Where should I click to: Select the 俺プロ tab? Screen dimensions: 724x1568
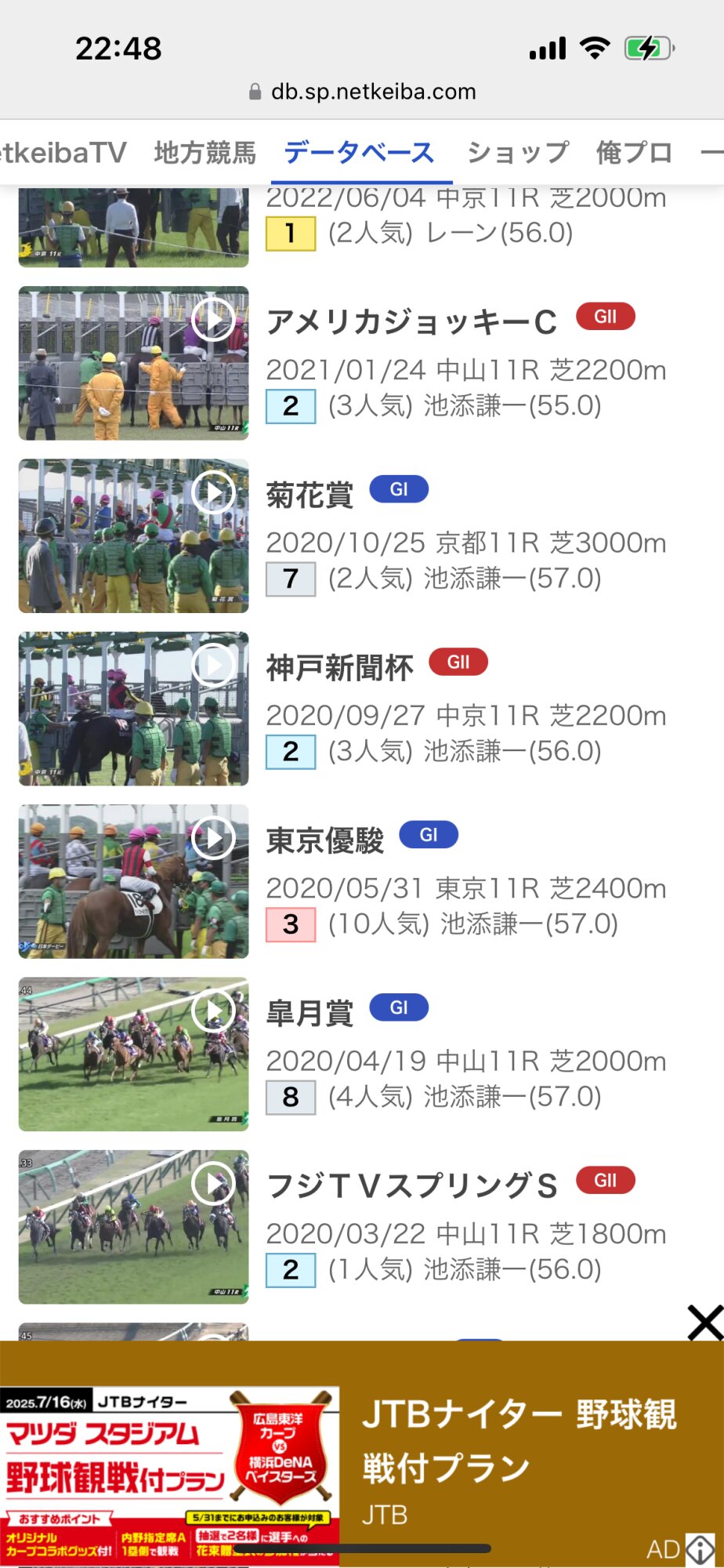(x=634, y=152)
